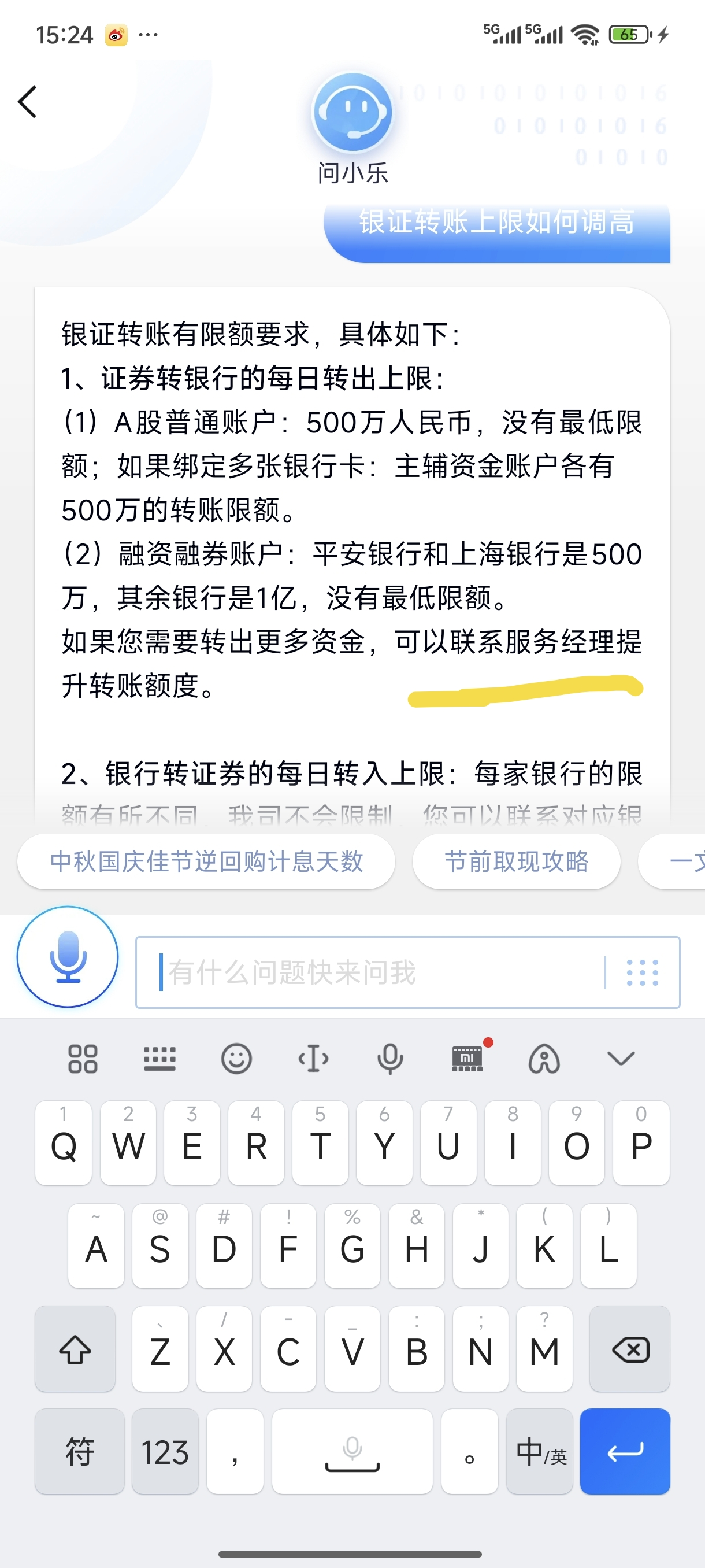Select the 中秋国庆佳节逆回购计息天数 suggestion
The image size is (705, 1568).
[x=206, y=861]
